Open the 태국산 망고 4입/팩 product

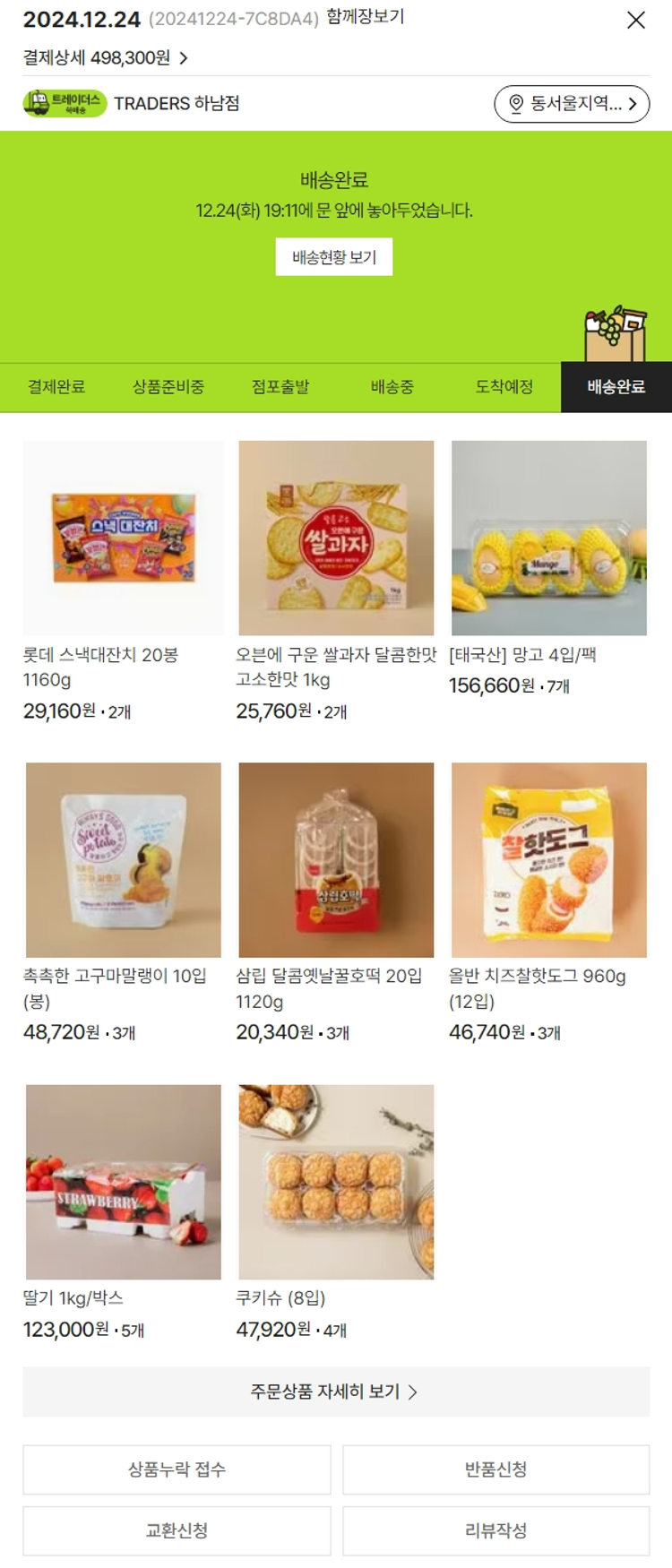(x=549, y=538)
